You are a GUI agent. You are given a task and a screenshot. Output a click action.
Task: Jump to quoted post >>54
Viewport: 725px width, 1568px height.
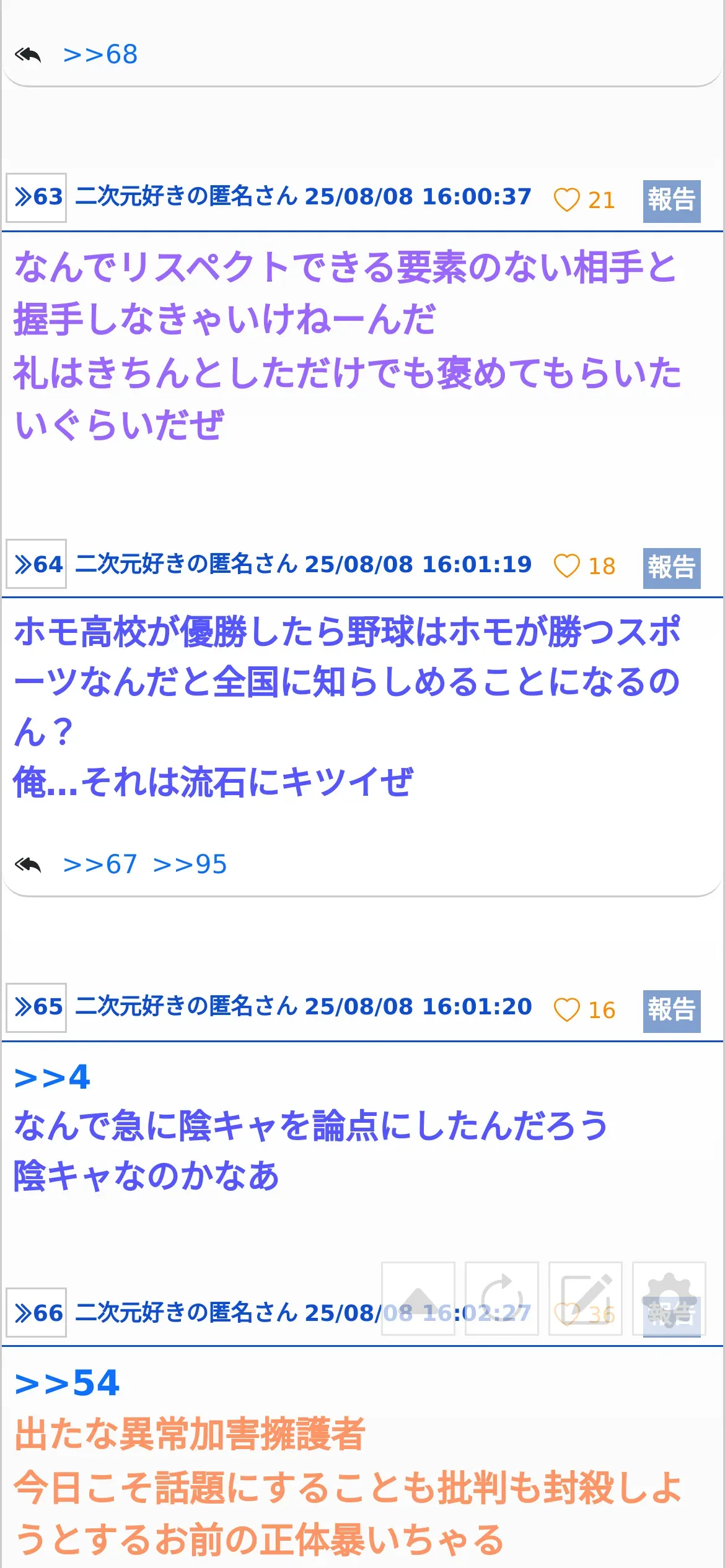pos(67,1383)
